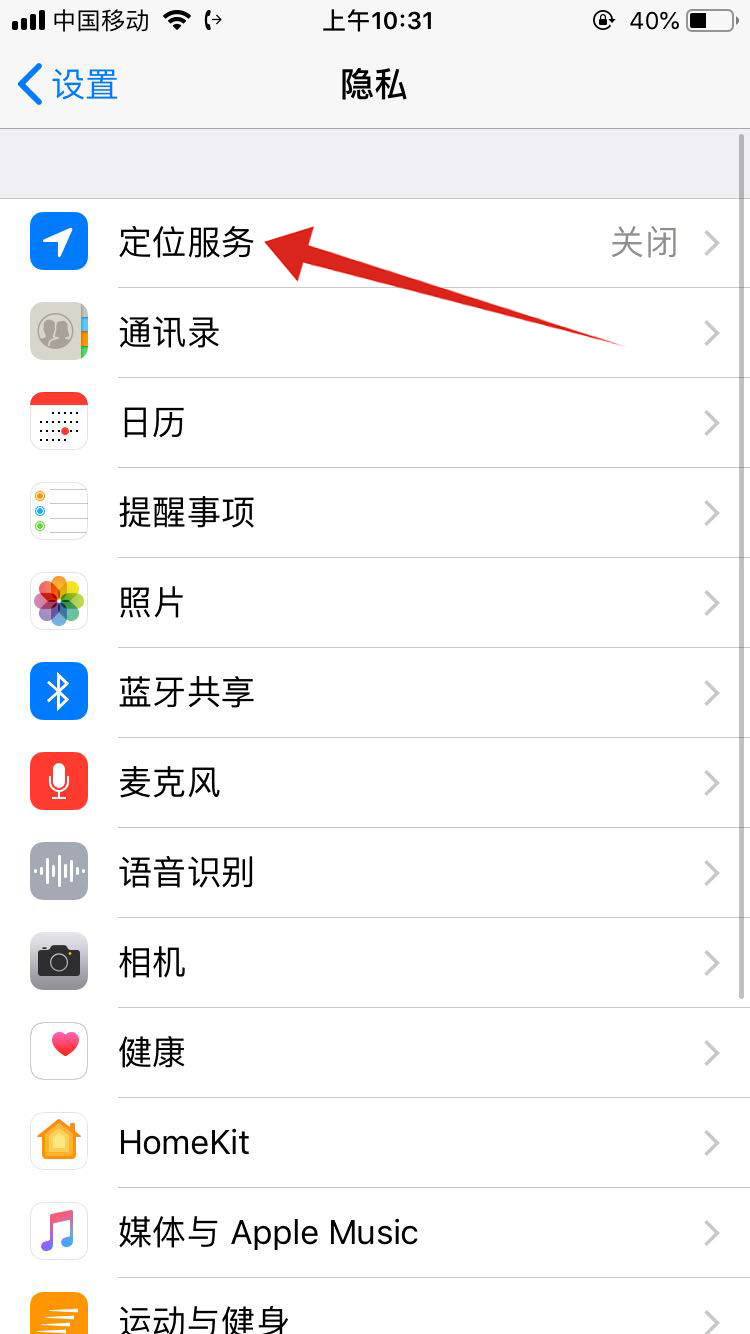Select the HomeKit row
Image resolution: width=750 pixels, height=1334 pixels.
[184, 1143]
